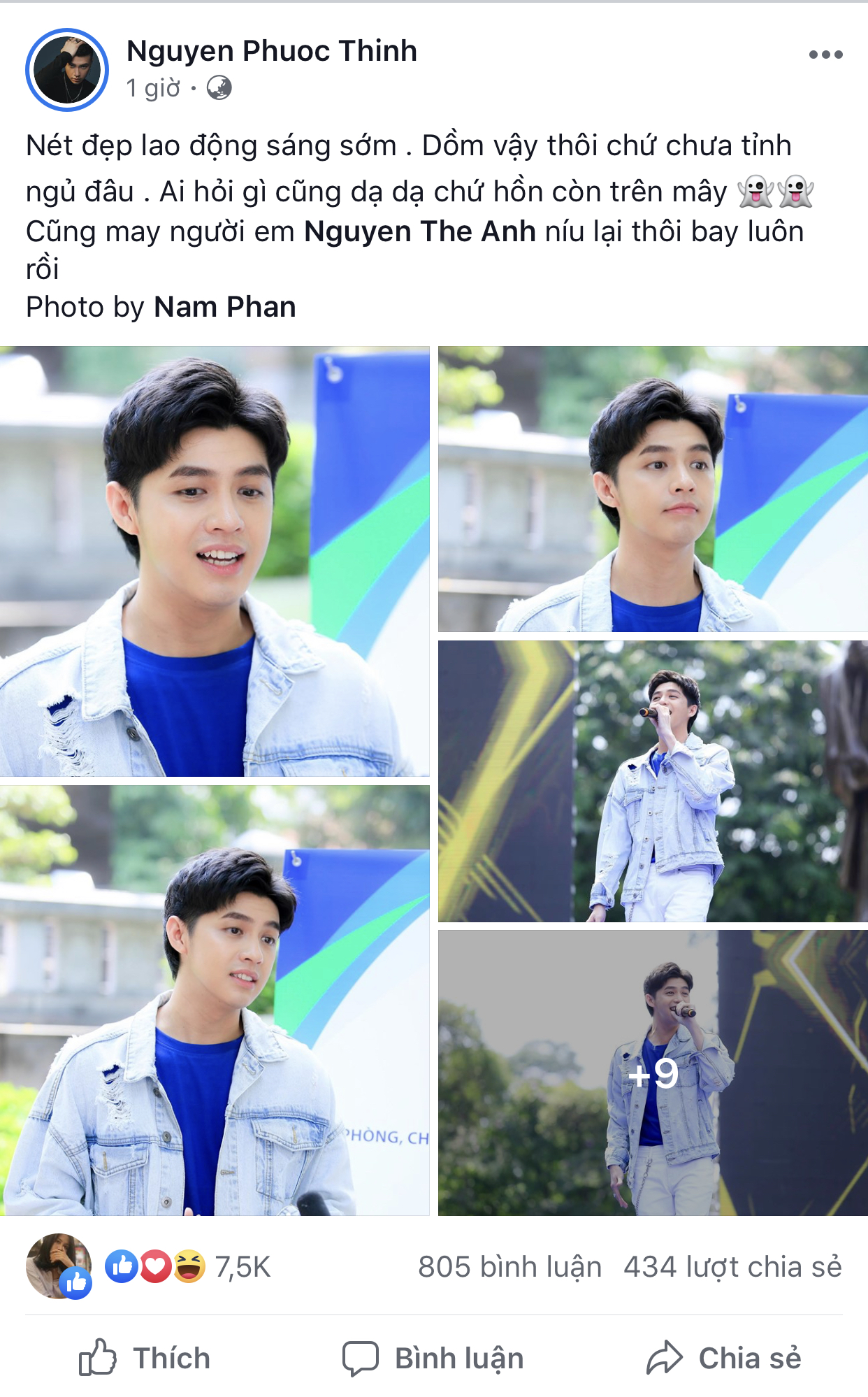Share the post using Chia sẻ
The width and height of the screenshot is (868, 1397).
pyautogui.click(x=724, y=1358)
